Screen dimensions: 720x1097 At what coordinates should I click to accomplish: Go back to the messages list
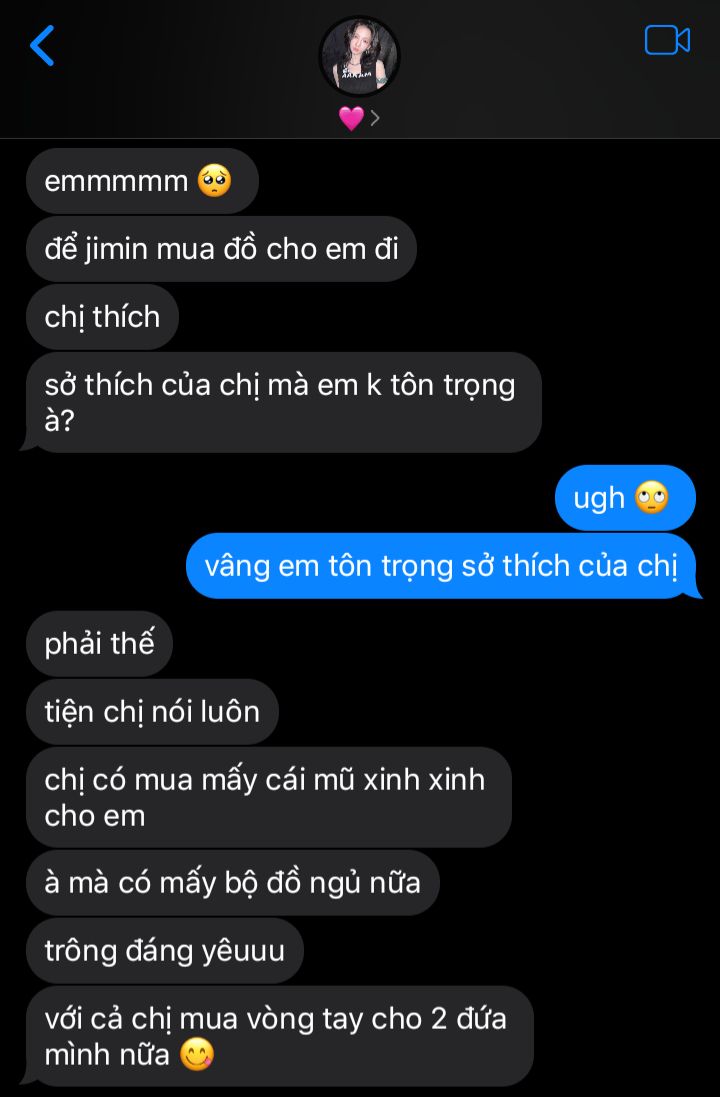pos(42,46)
